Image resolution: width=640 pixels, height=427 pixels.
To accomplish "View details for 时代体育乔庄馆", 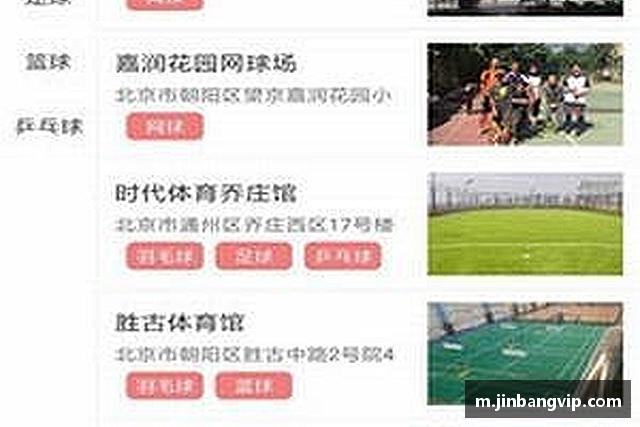I will pos(207,195).
